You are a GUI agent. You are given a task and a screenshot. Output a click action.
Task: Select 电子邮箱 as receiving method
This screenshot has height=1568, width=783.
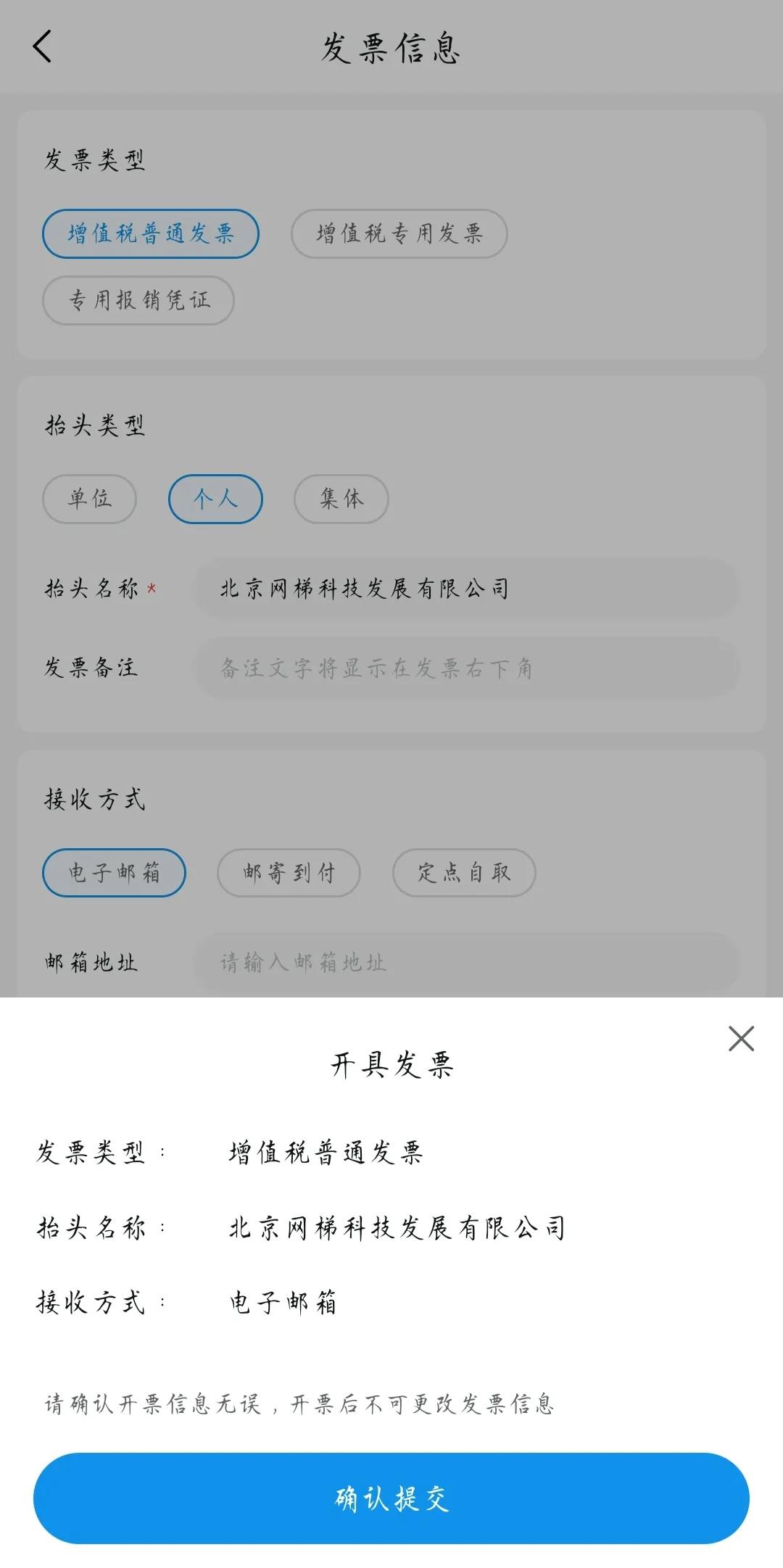114,872
